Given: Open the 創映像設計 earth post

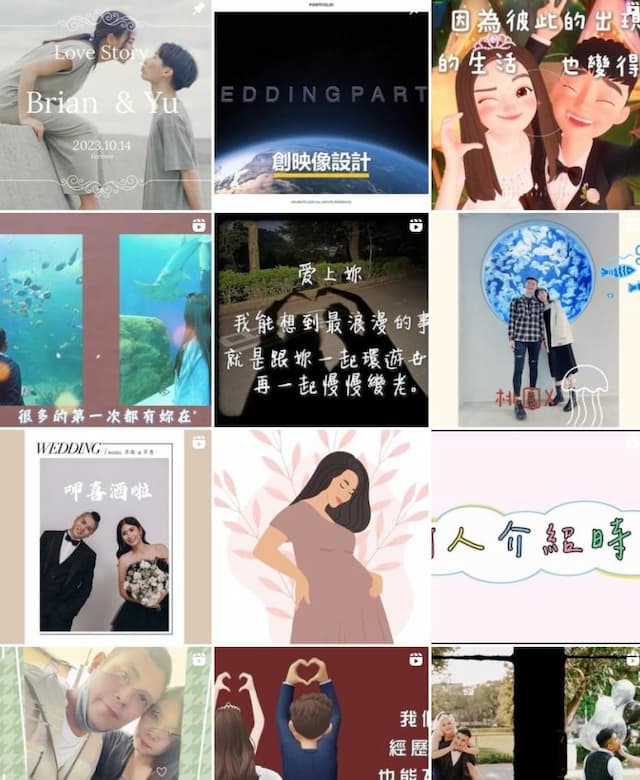Looking at the screenshot, I should click(x=321, y=105).
